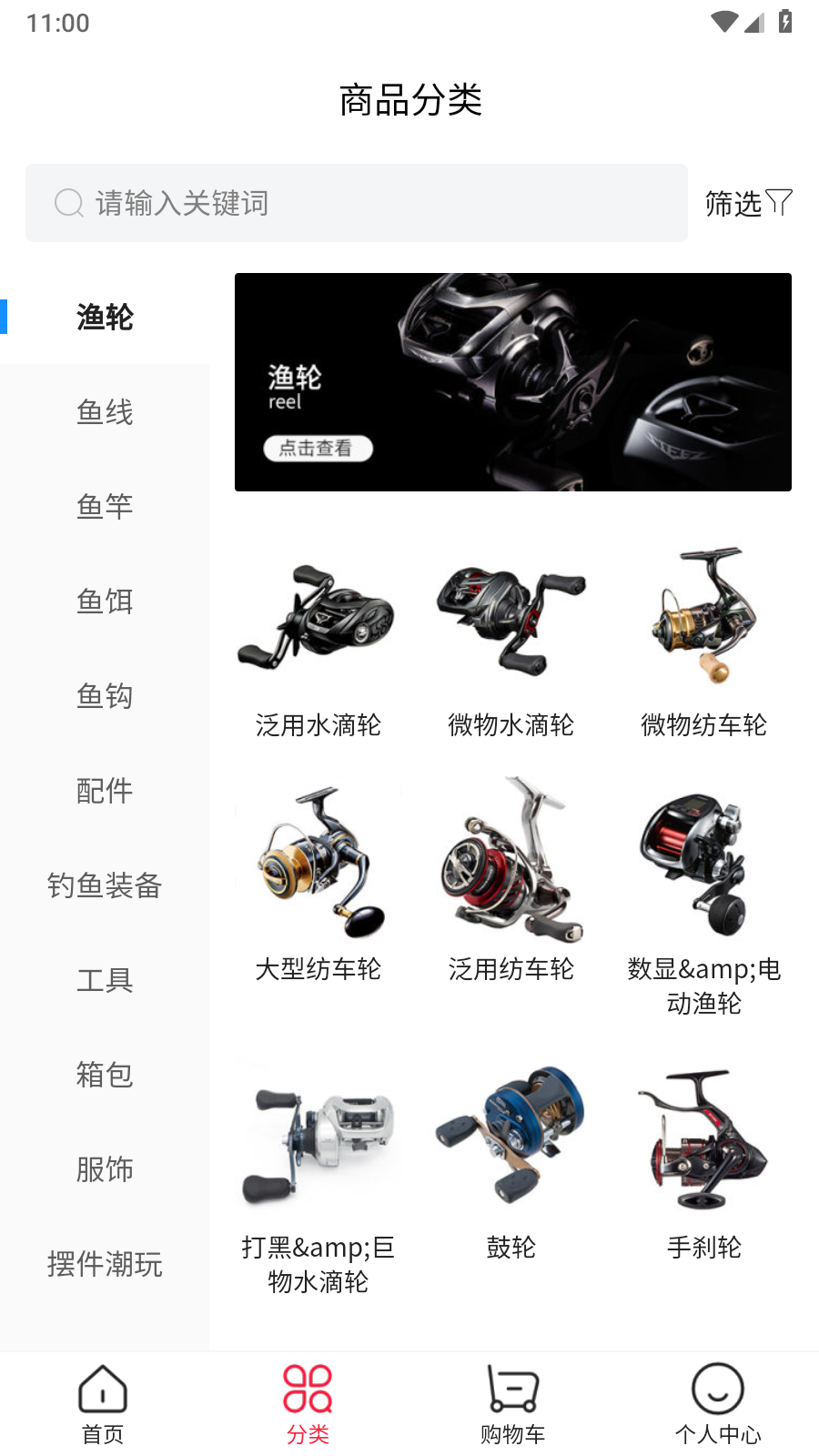
Task: Open 泛用水滴轮 subcategory
Action: point(318,646)
